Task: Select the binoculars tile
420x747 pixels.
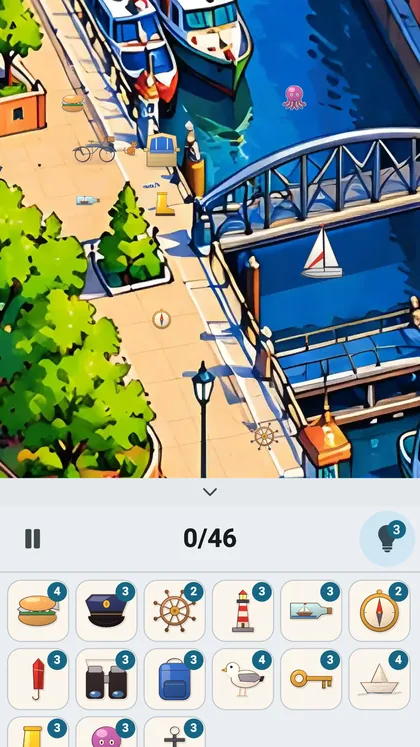Action: click(x=106, y=679)
